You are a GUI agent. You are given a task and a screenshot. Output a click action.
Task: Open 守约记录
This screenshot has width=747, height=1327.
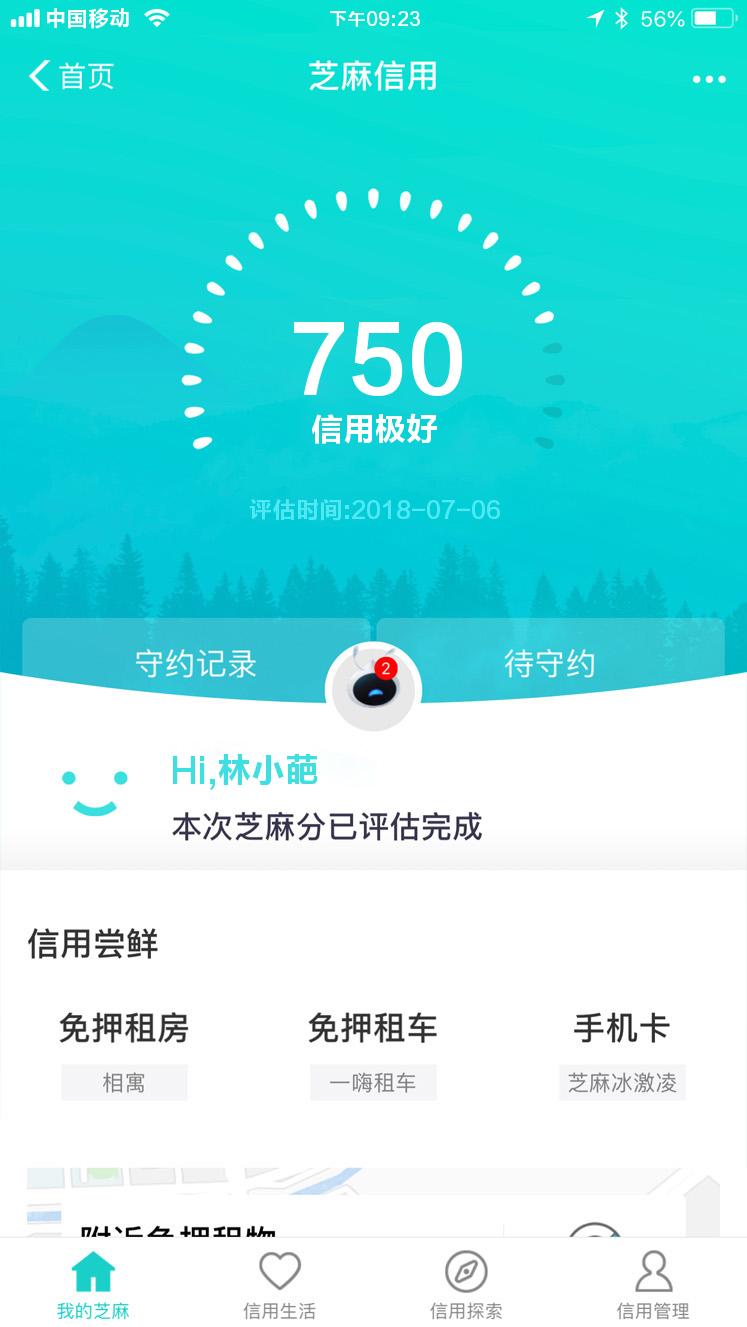[x=196, y=663]
